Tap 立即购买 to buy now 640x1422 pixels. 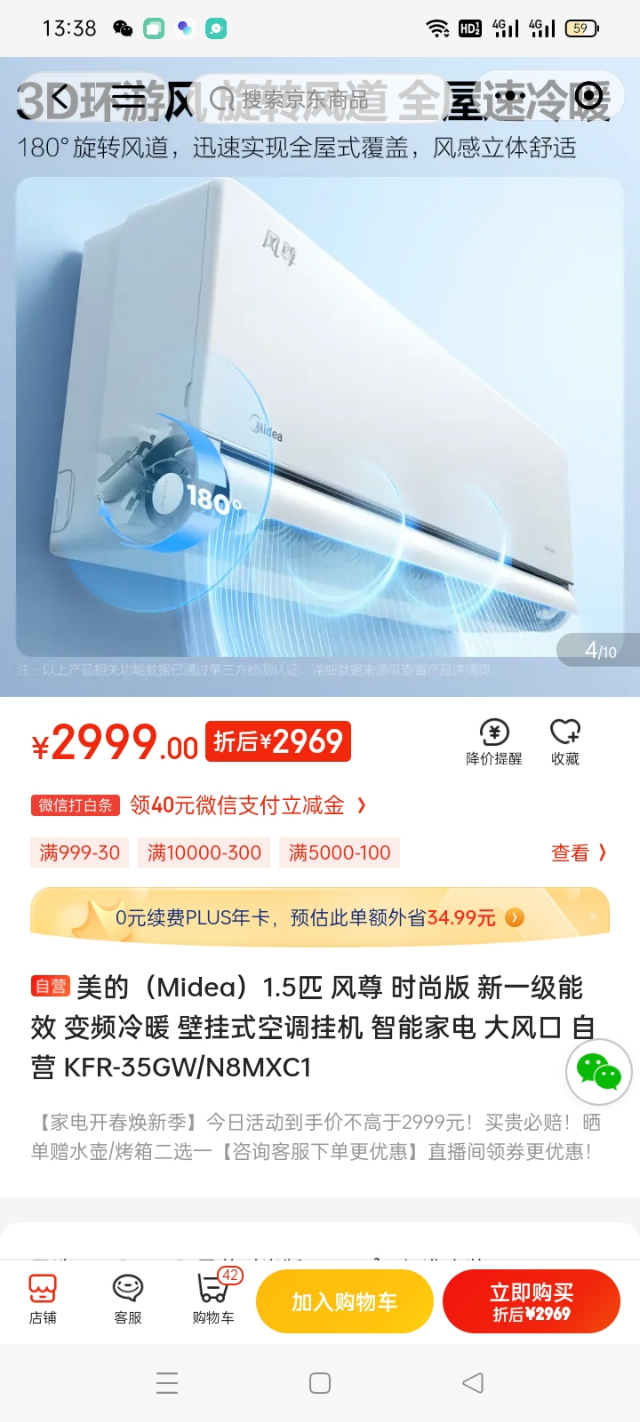[531, 1301]
